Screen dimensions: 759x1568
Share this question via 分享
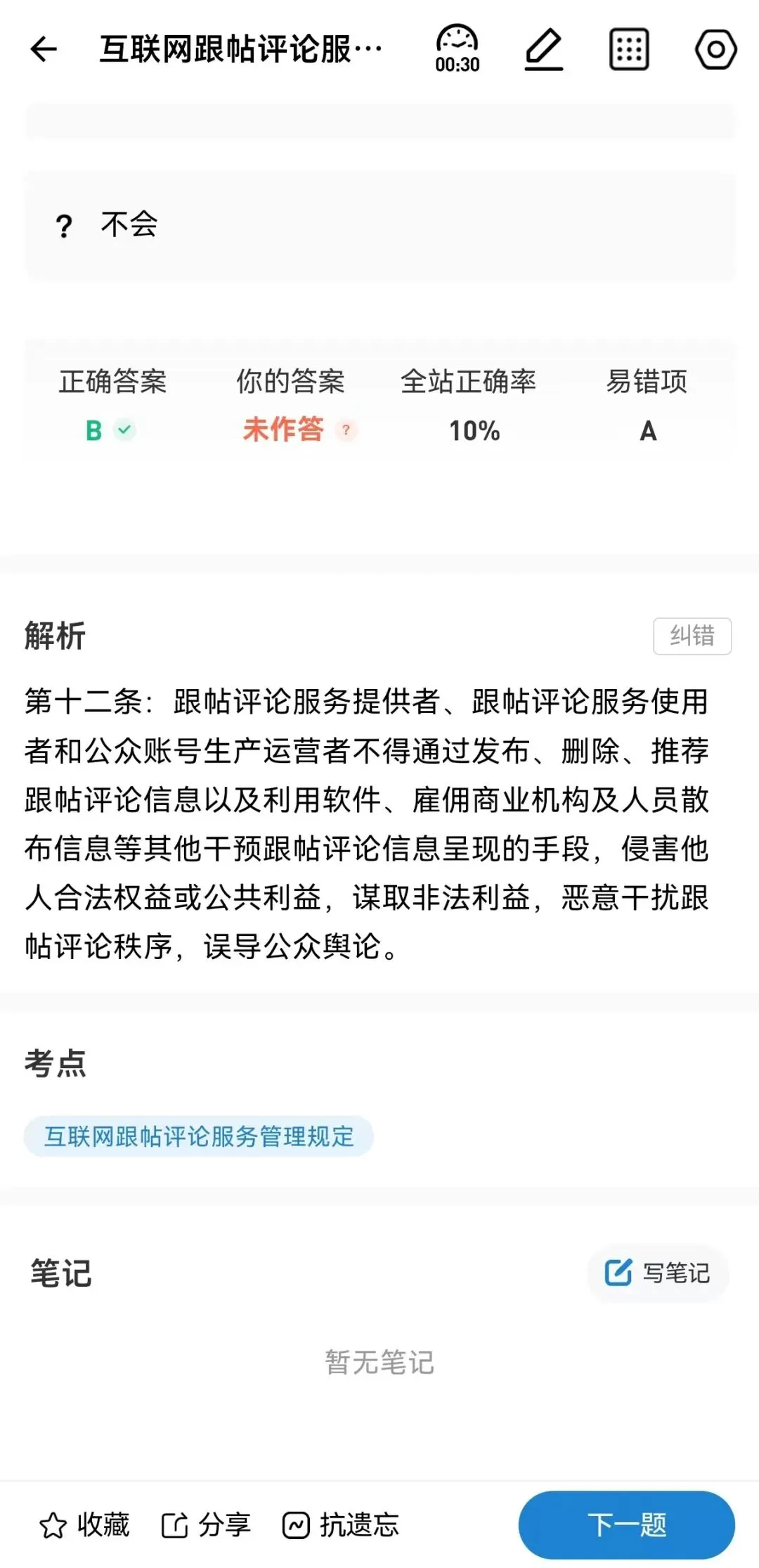[206, 1525]
